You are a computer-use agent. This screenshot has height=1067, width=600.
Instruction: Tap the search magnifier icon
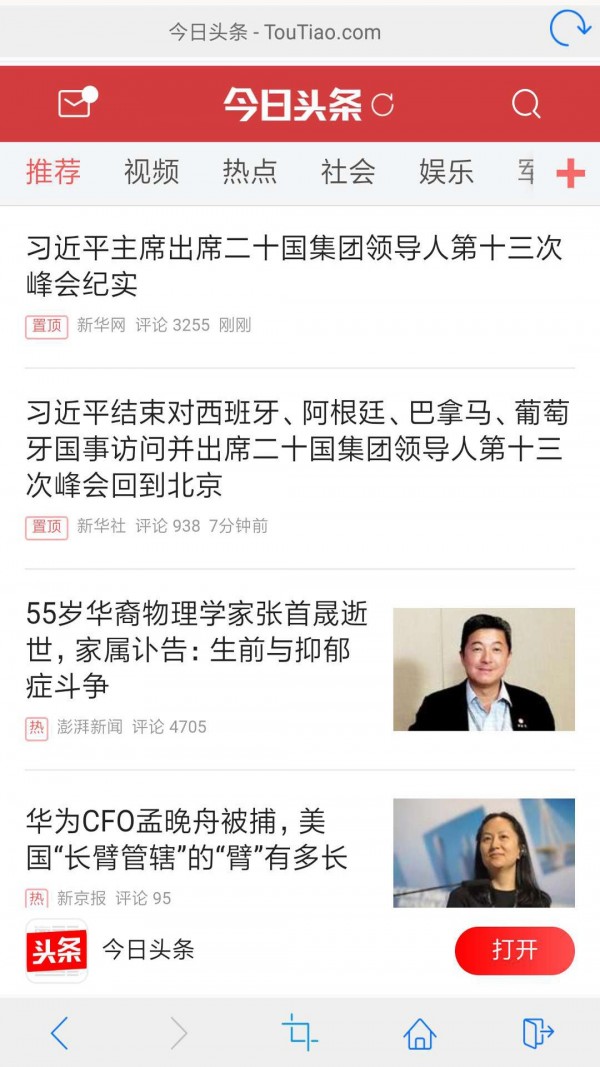point(525,104)
